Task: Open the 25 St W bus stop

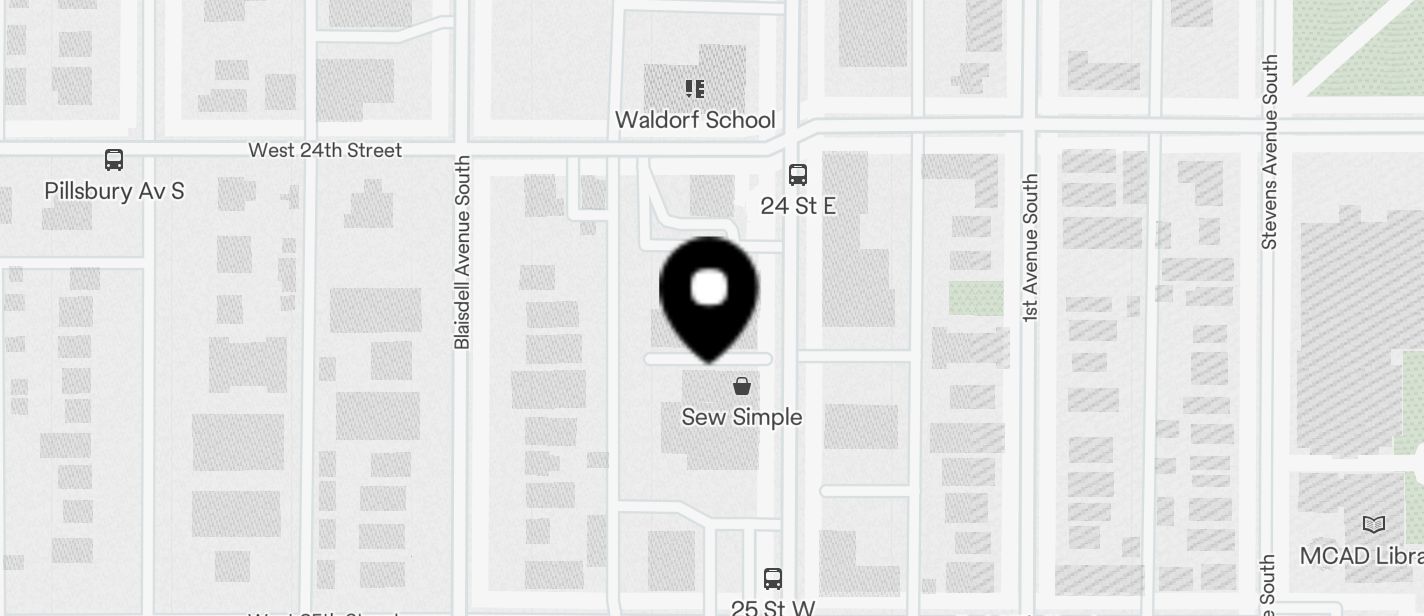Action: [773, 578]
